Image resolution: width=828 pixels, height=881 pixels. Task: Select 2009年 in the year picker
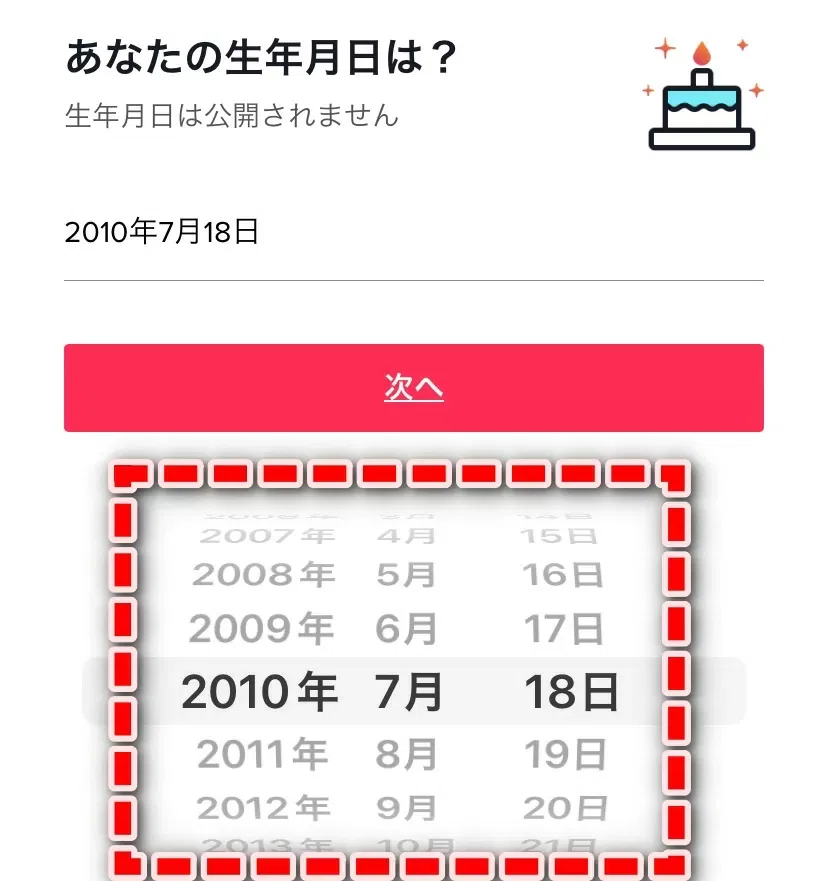click(x=262, y=628)
